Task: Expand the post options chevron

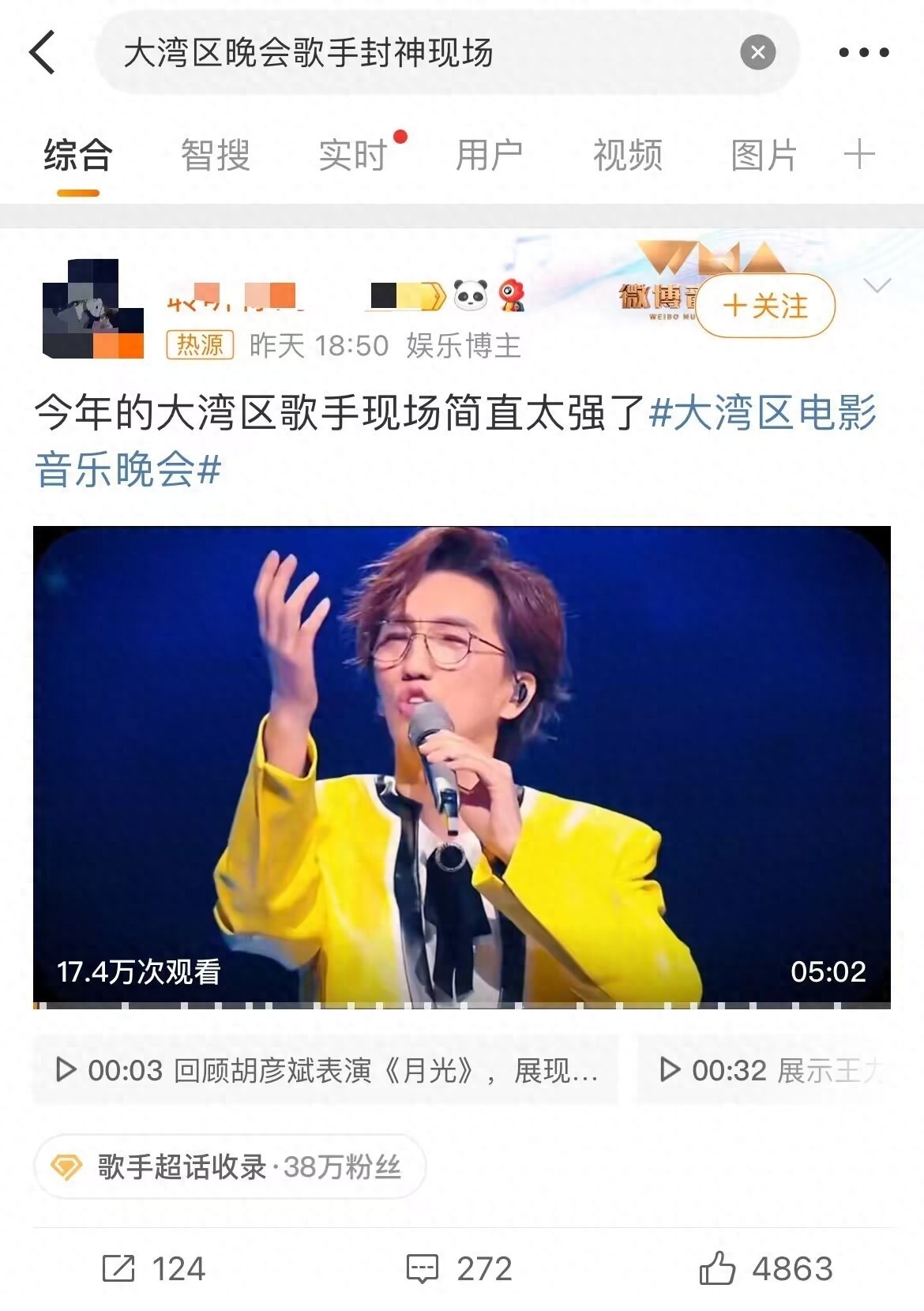Action: click(877, 285)
